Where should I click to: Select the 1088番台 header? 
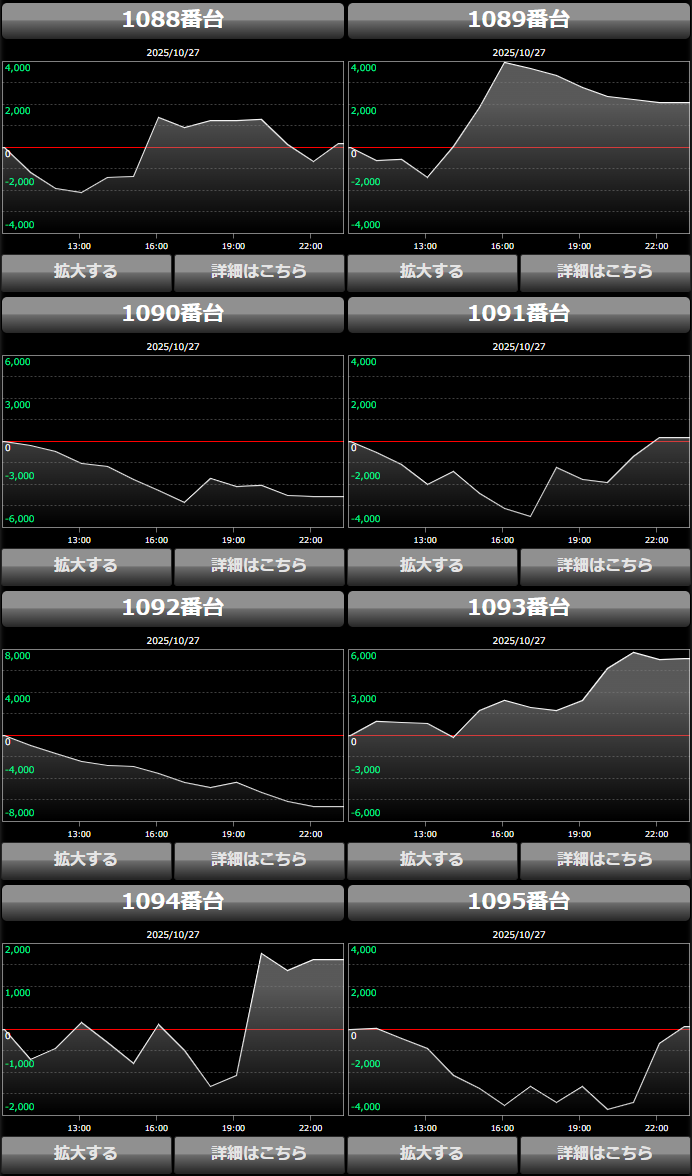pyautogui.click(x=173, y=20)
